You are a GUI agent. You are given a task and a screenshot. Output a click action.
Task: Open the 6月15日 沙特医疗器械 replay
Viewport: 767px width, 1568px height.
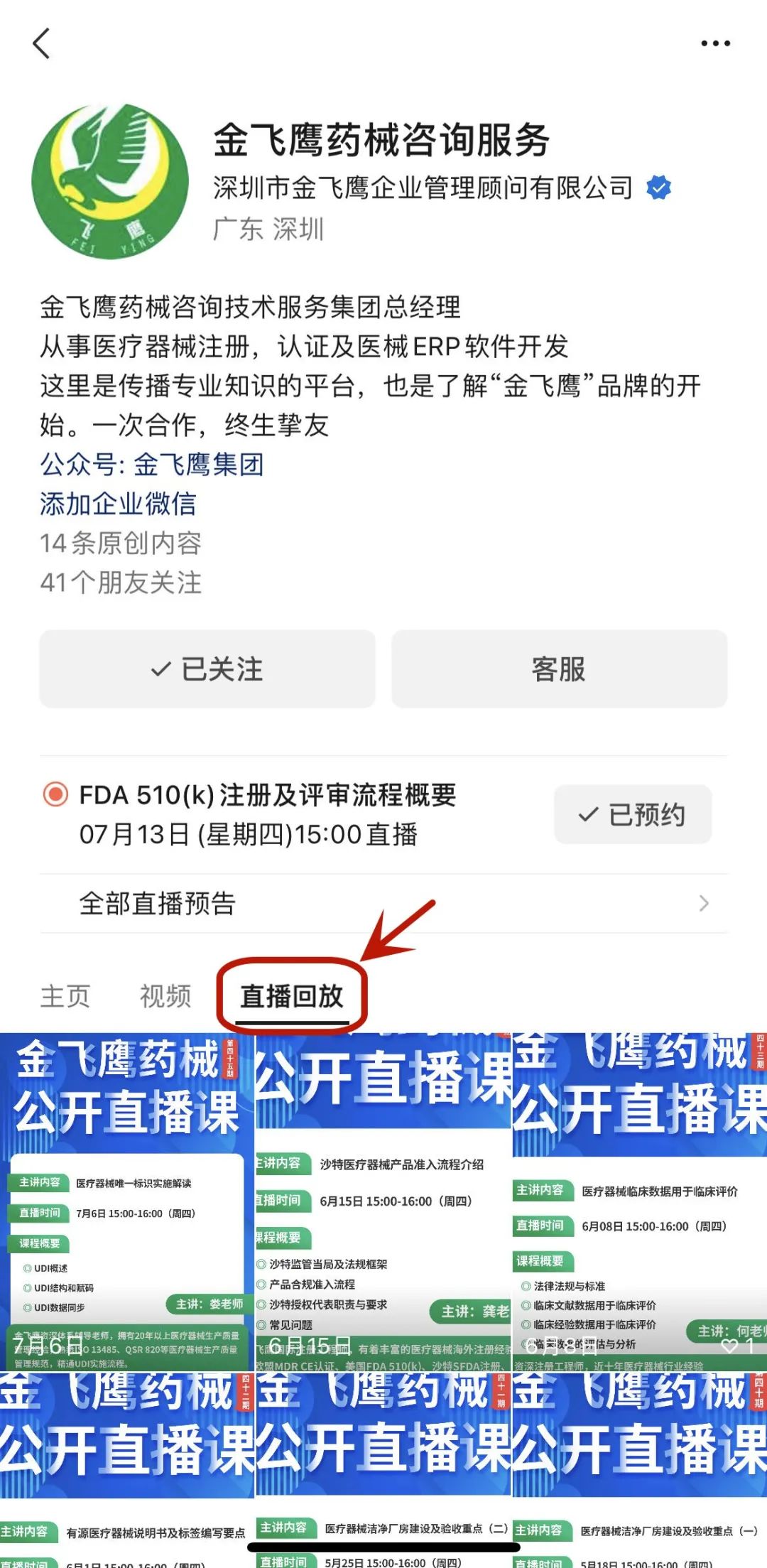(x=383, y=1201)
